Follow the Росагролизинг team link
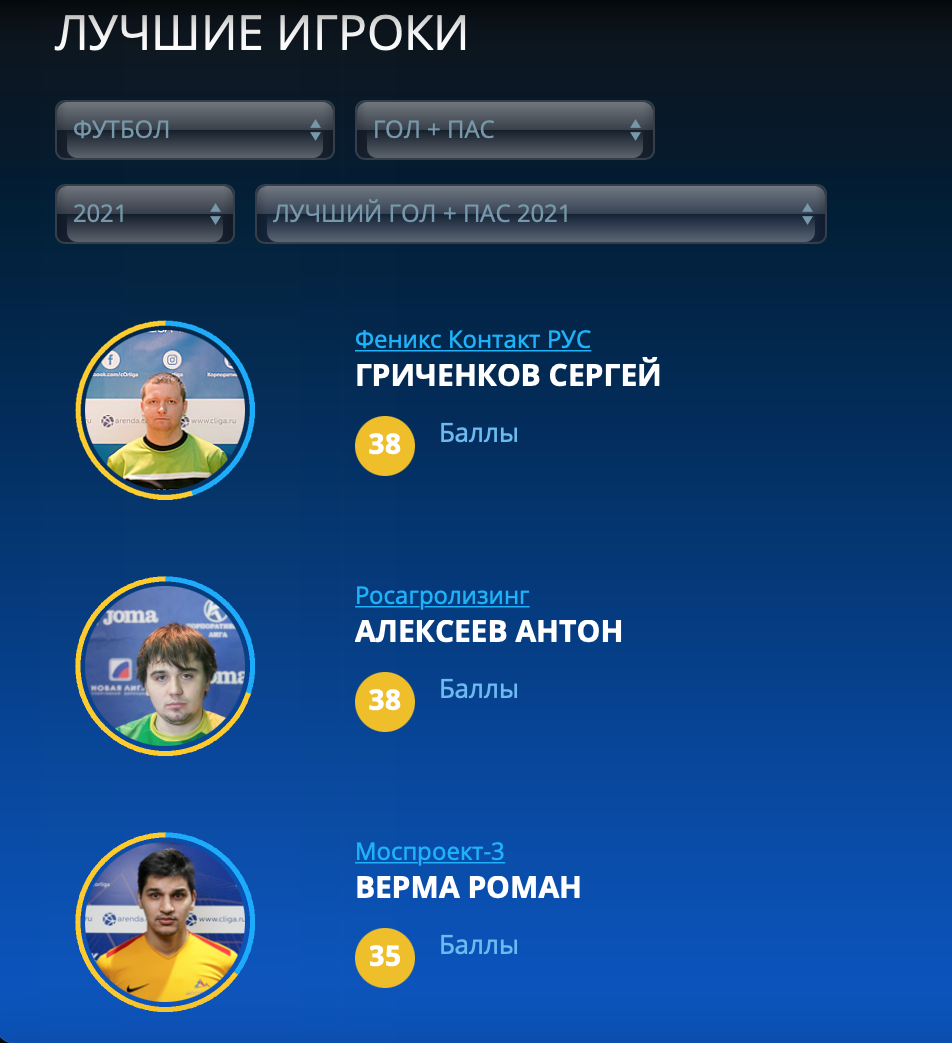Image resolution: width=952 pixels, height=1043 pixels. click(x=442, y=596)
